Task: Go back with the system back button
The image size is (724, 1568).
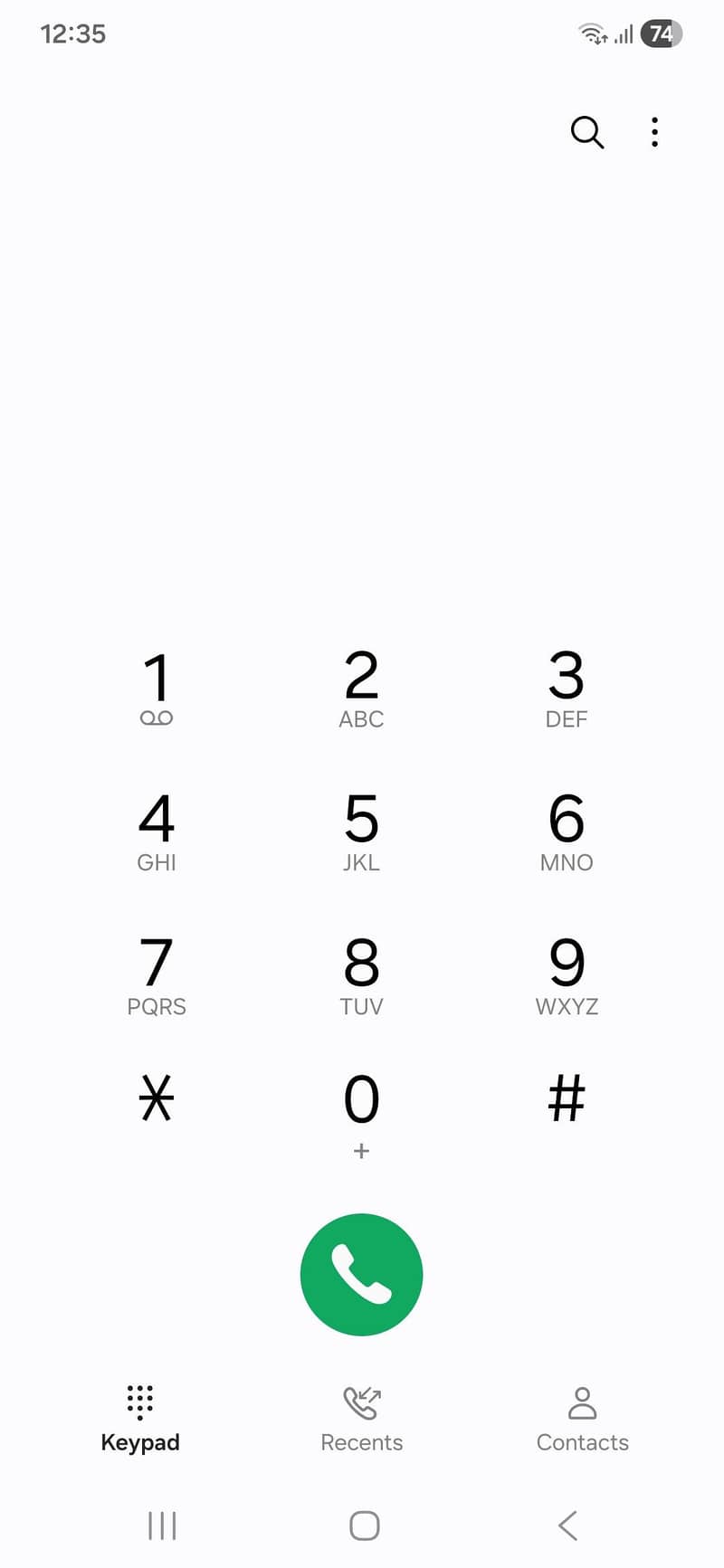Action: pos(567,1525)
